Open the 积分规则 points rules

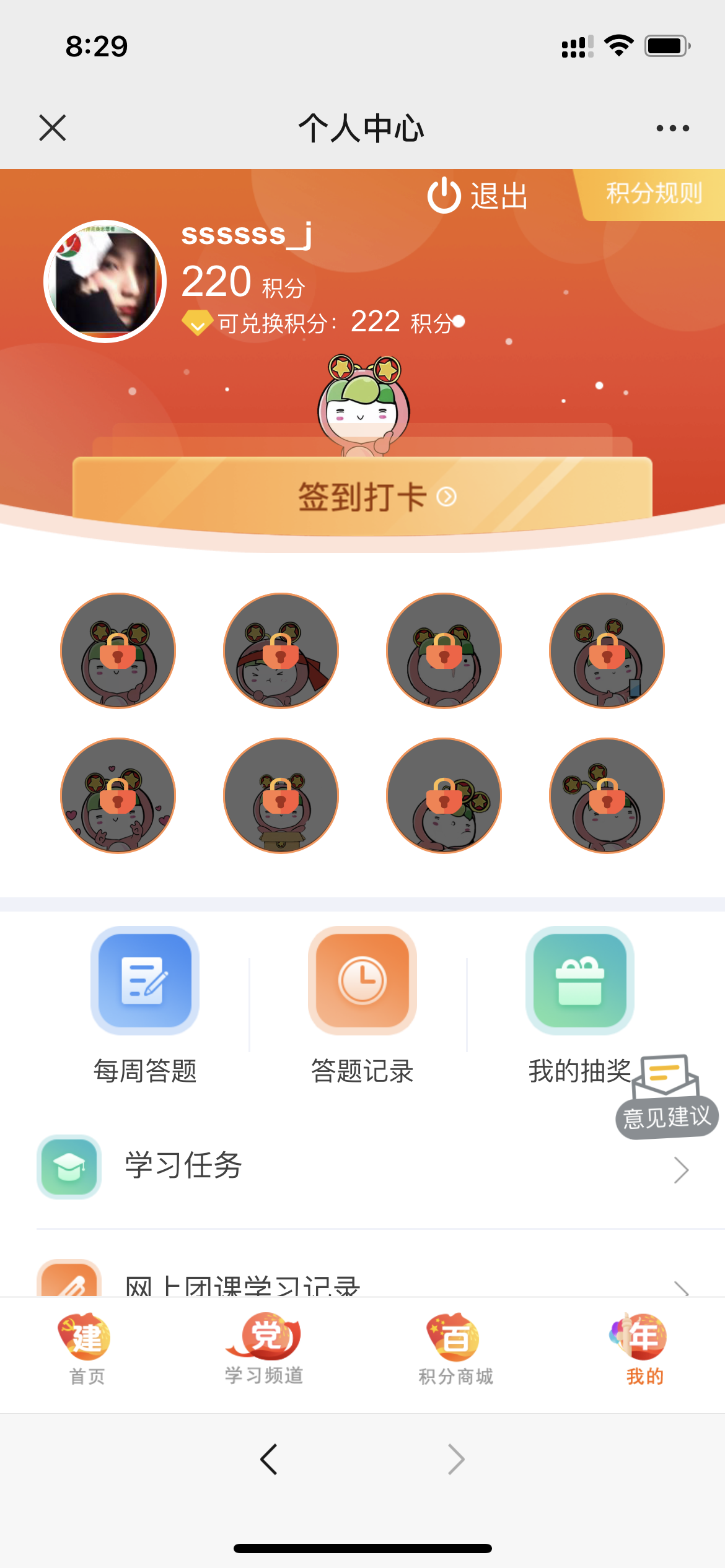click(x=653, y=194)
